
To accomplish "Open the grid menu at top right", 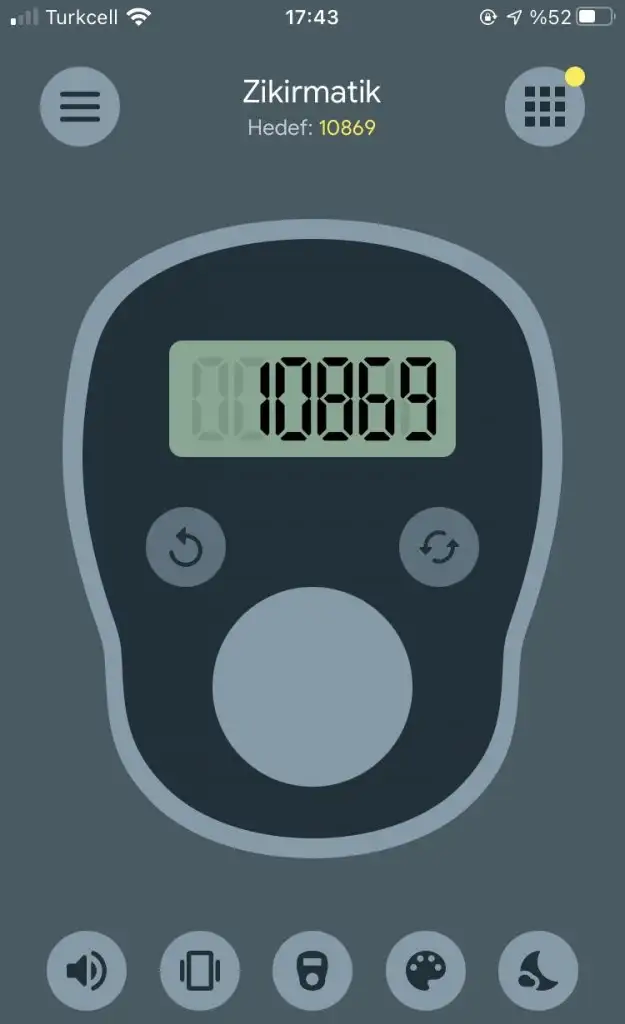I will pos(545,106).
